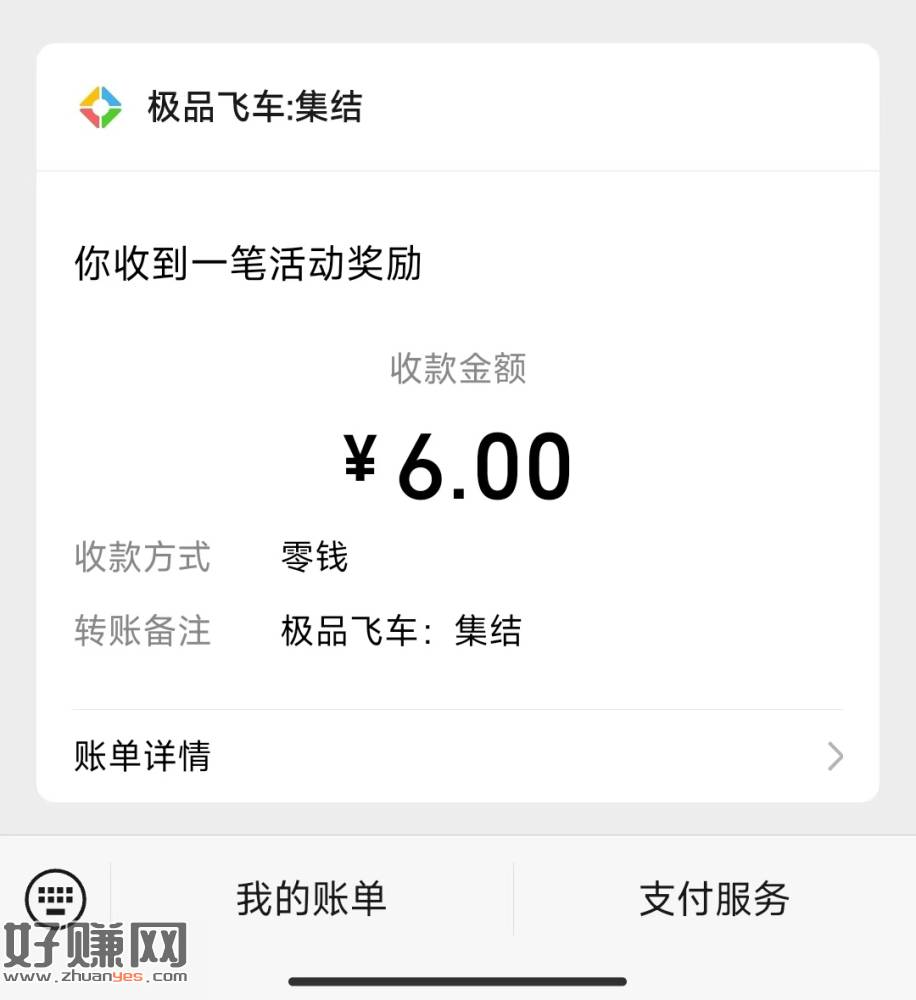Image resolution: width=916 pixels, height=1000 pixels.
Task: Switch to keyboard input mode
Action: click(56, 897)
